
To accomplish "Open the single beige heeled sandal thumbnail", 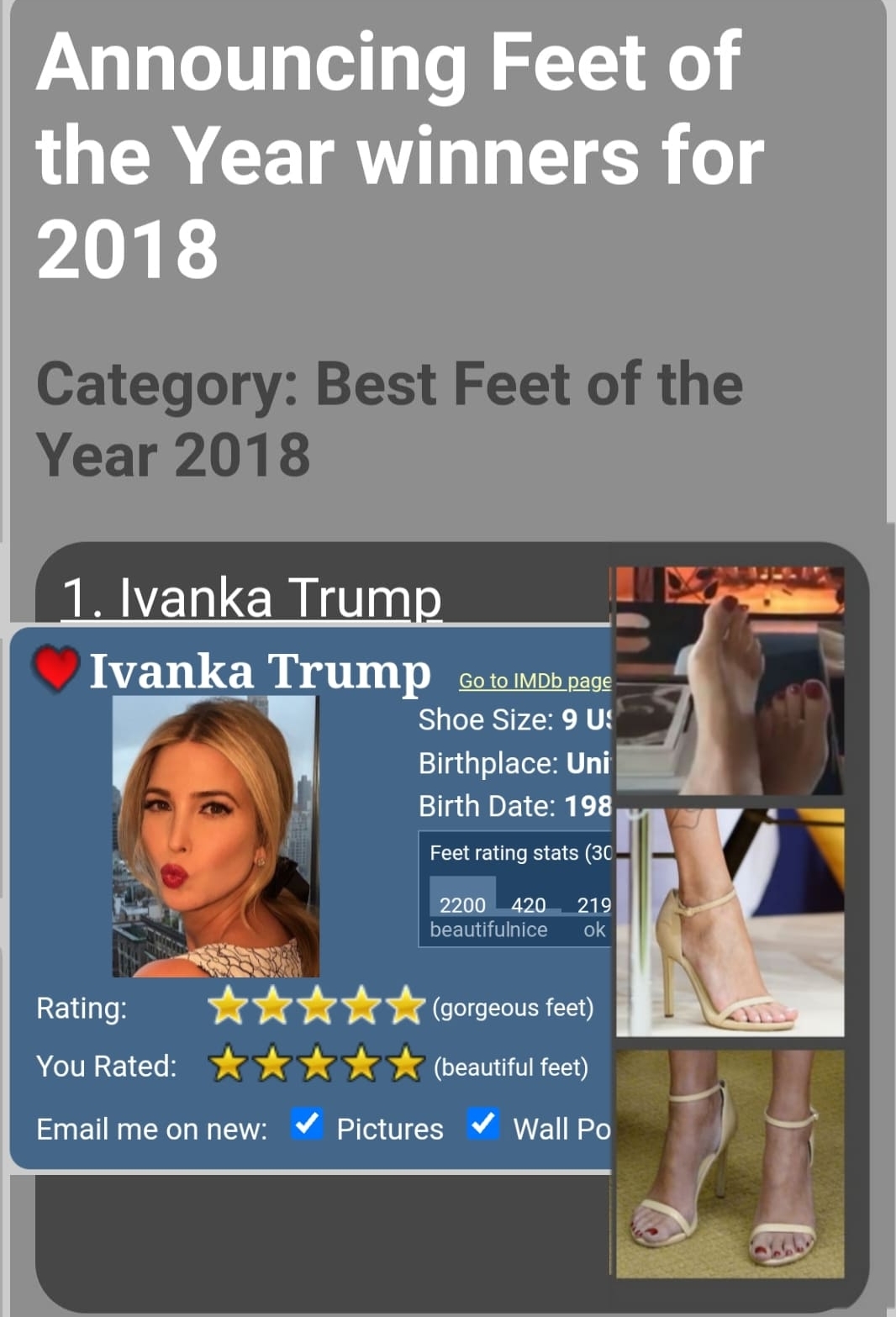I will click(x=730, y=922).
